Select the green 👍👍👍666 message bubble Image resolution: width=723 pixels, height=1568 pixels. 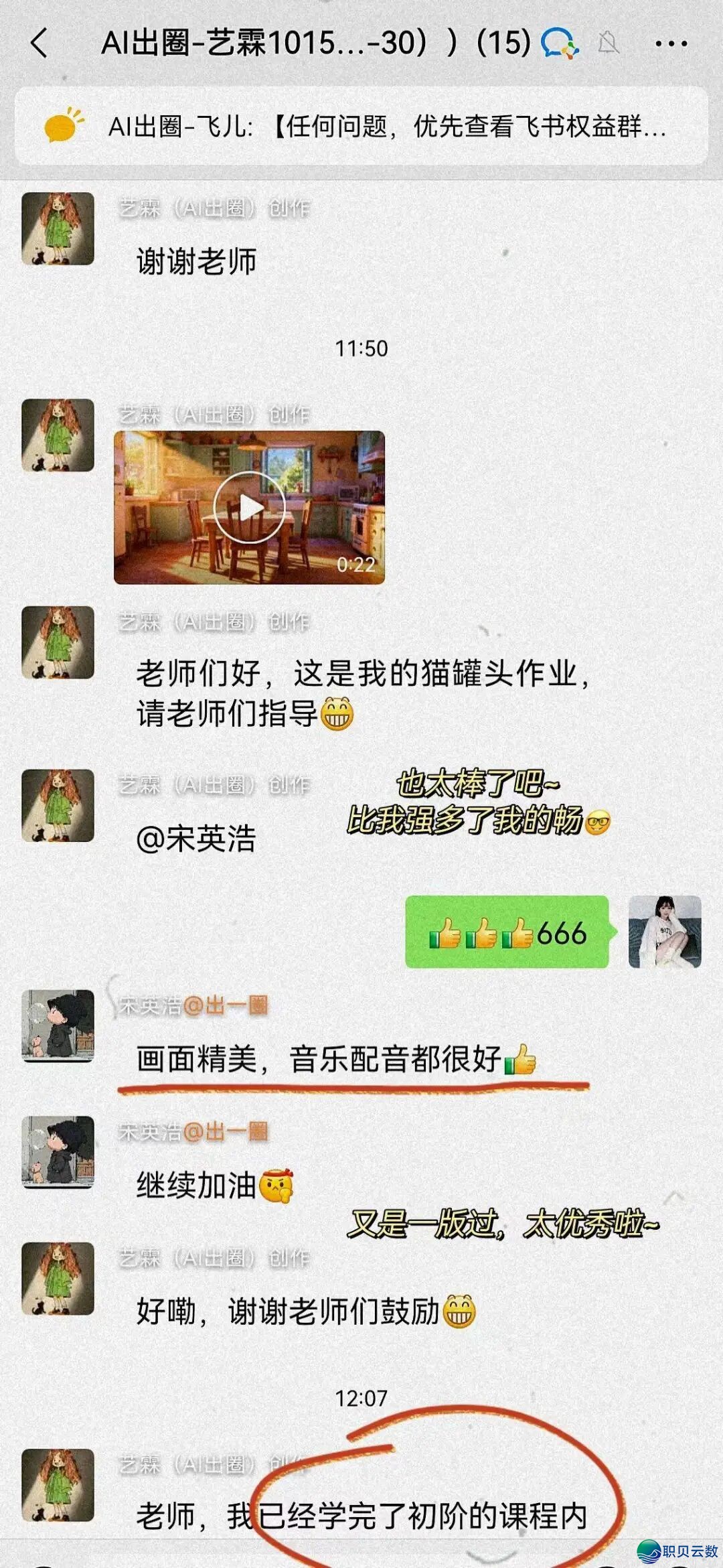pyautogui.click(x=510, y=931)
